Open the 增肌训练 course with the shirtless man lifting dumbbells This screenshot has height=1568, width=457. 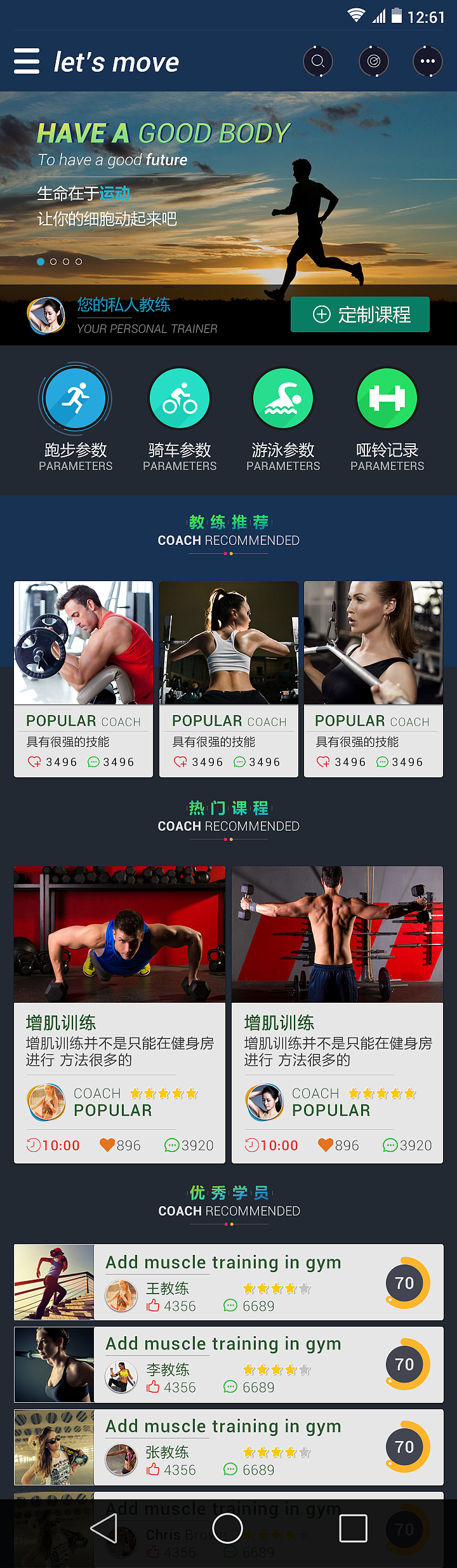pyautogui.click(x=338, y=1014)
